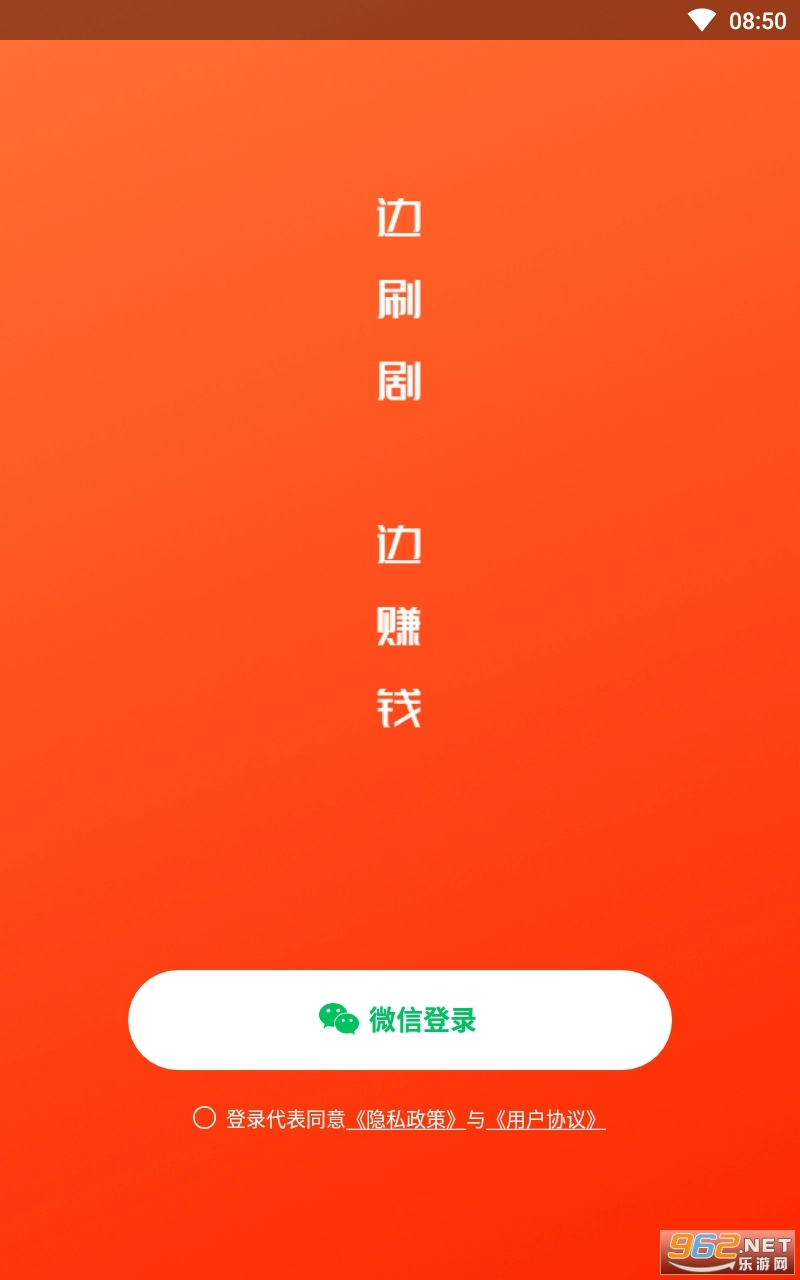Check the agreement circle before 登录代表同意
The width and height of the screenshot is (800, 1280).
(x=204, y=1118)
